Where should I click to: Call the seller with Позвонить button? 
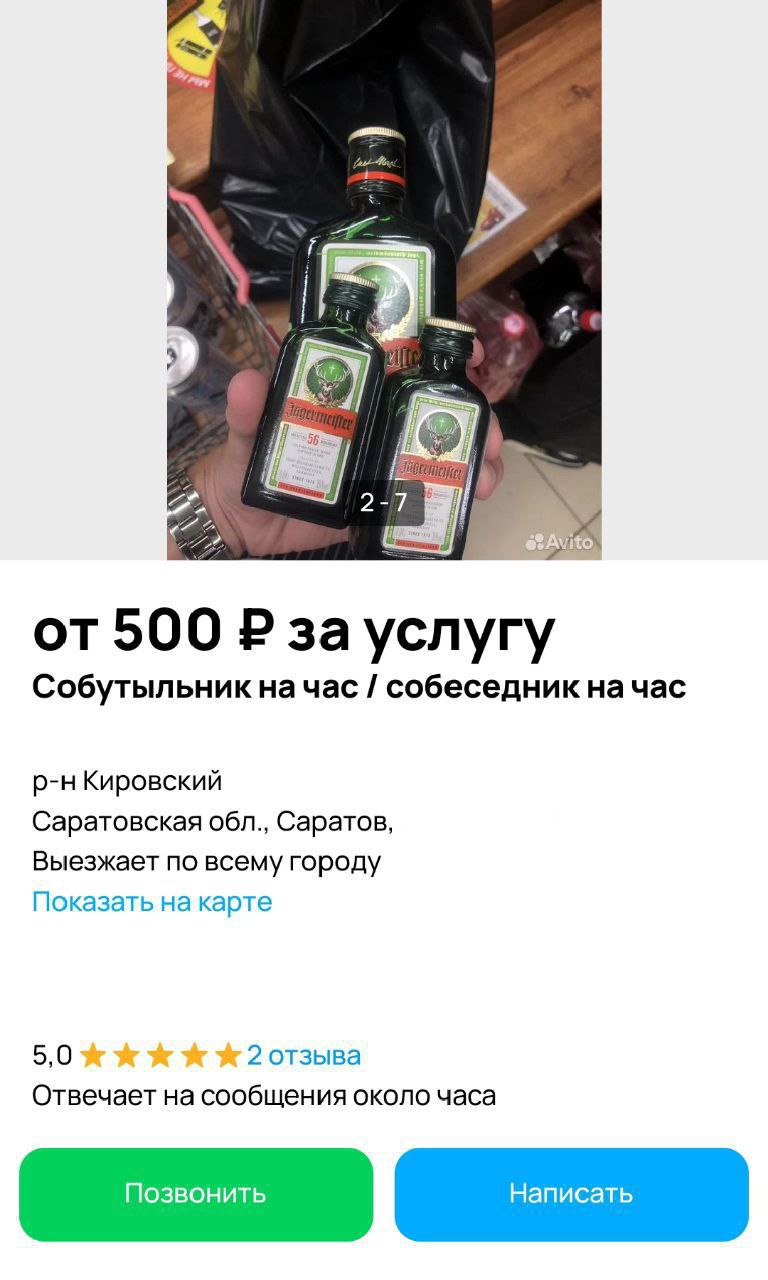point(196,1193)
